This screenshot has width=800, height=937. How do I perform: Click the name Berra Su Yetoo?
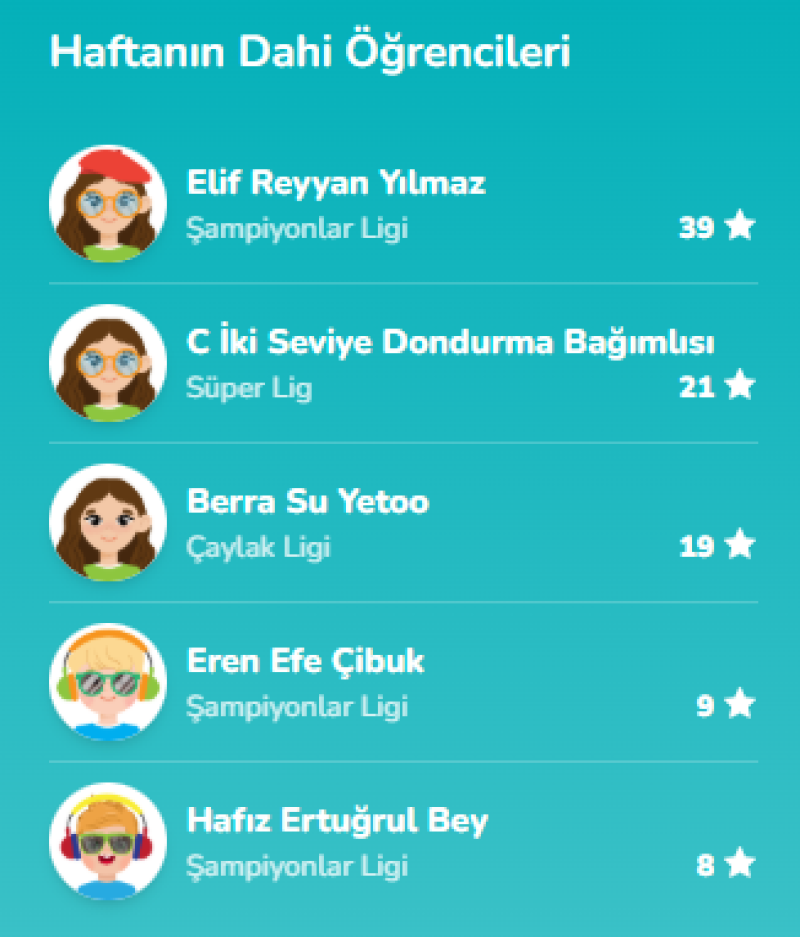(307, 503)
